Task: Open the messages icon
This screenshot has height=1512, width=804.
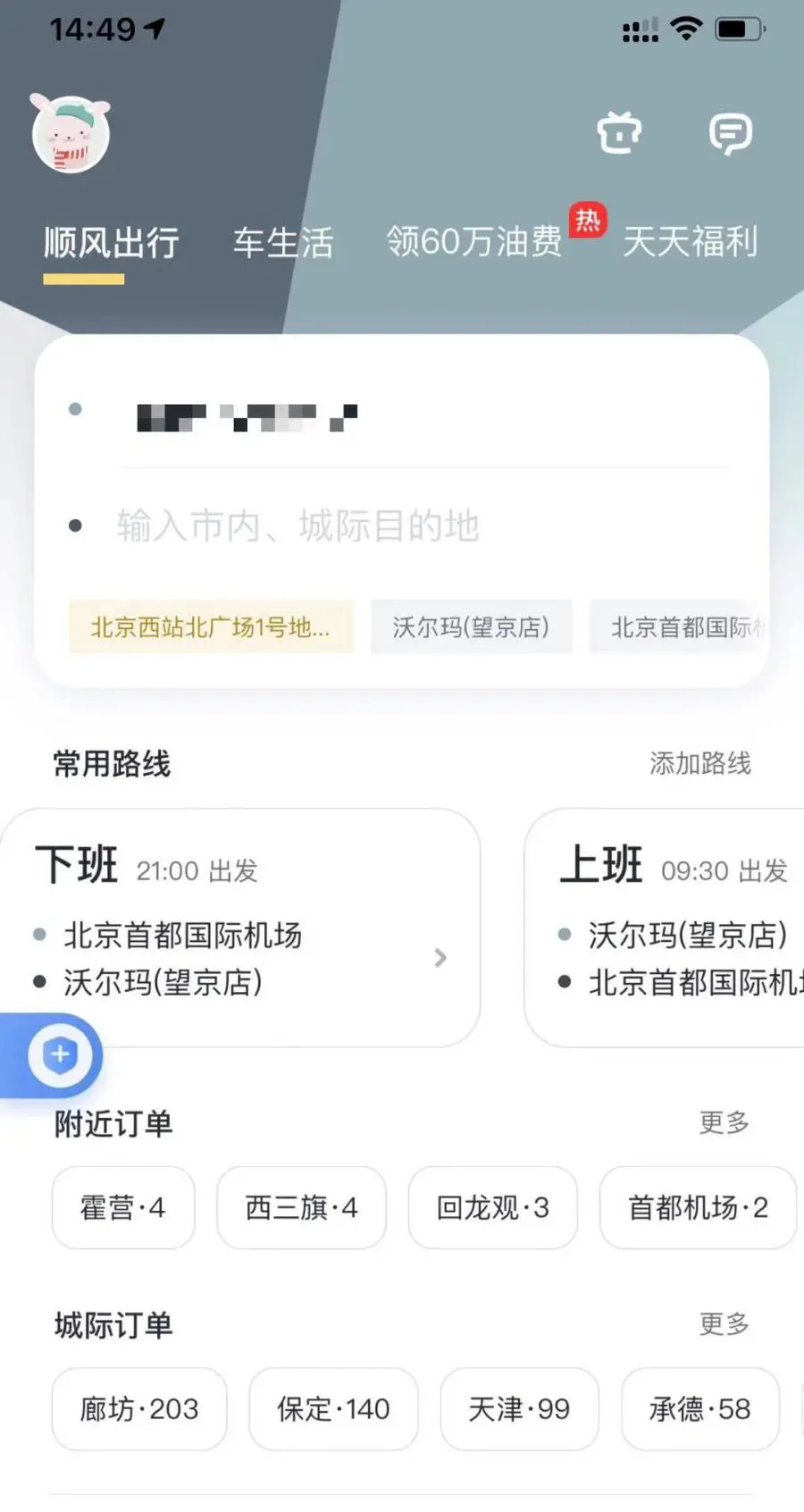Action: 730,134
